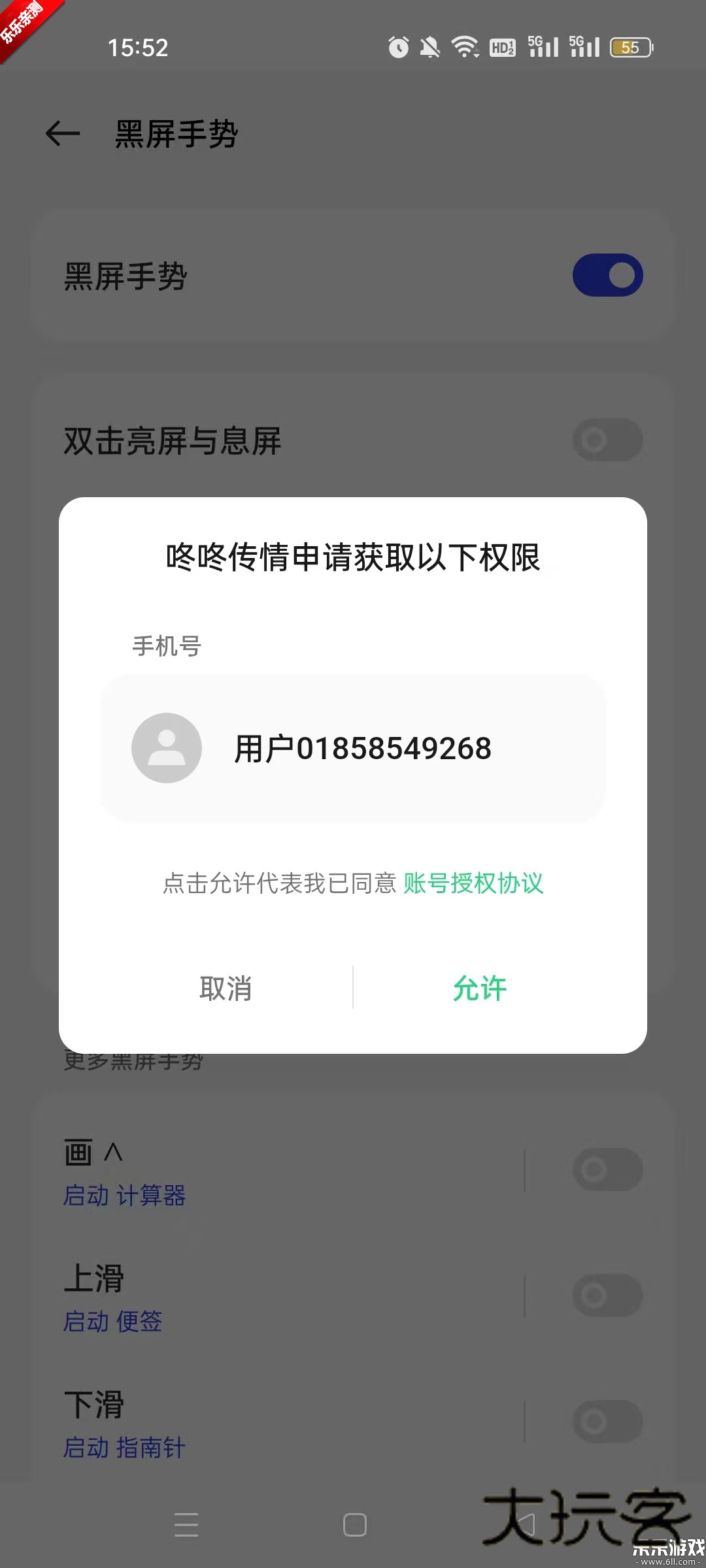The height and width of the screenshot is (1568, 706).
Task: Click the 5G signal strength icon
Action: tap(541, 46)
